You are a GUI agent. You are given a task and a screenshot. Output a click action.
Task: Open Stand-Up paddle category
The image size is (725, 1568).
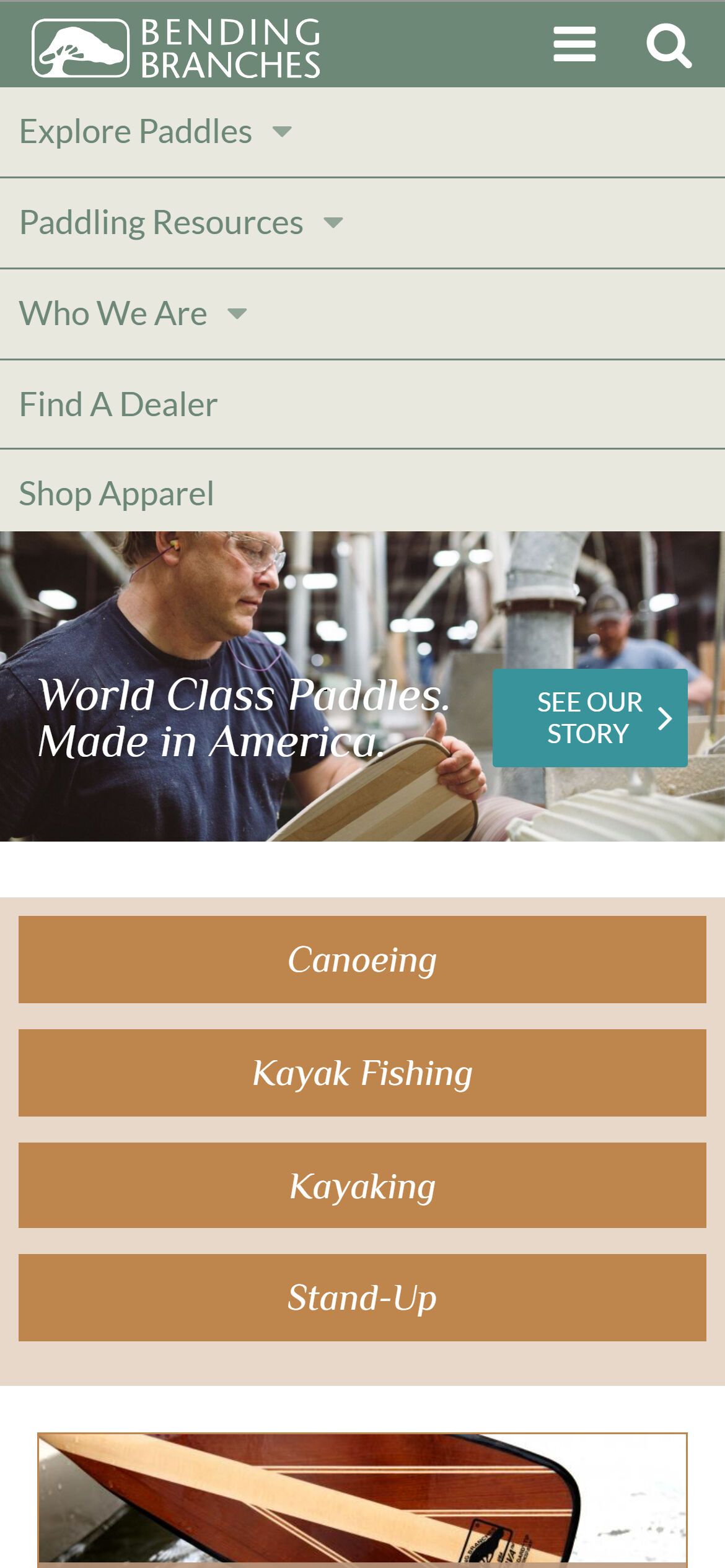362,1297
